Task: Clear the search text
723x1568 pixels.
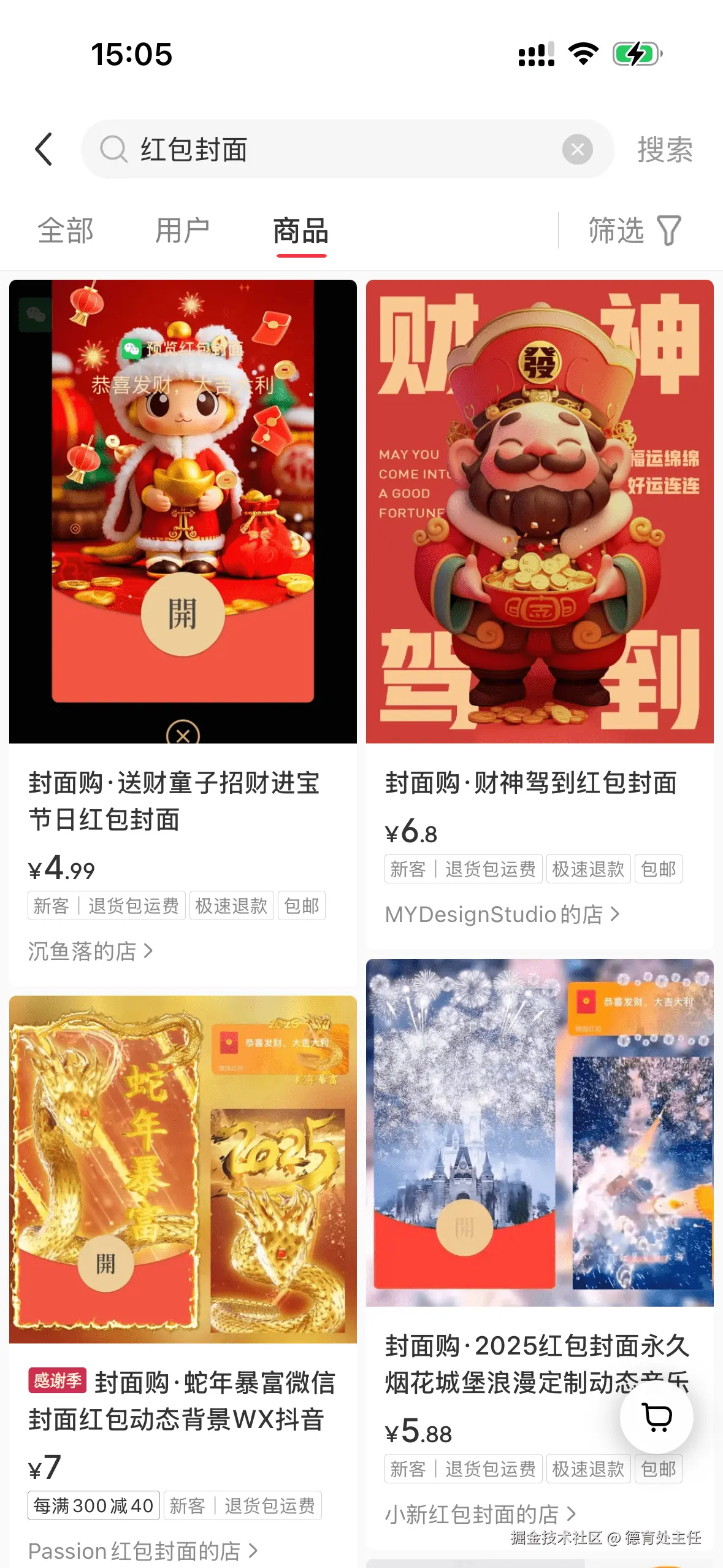Action: click(x=577, y=149)
